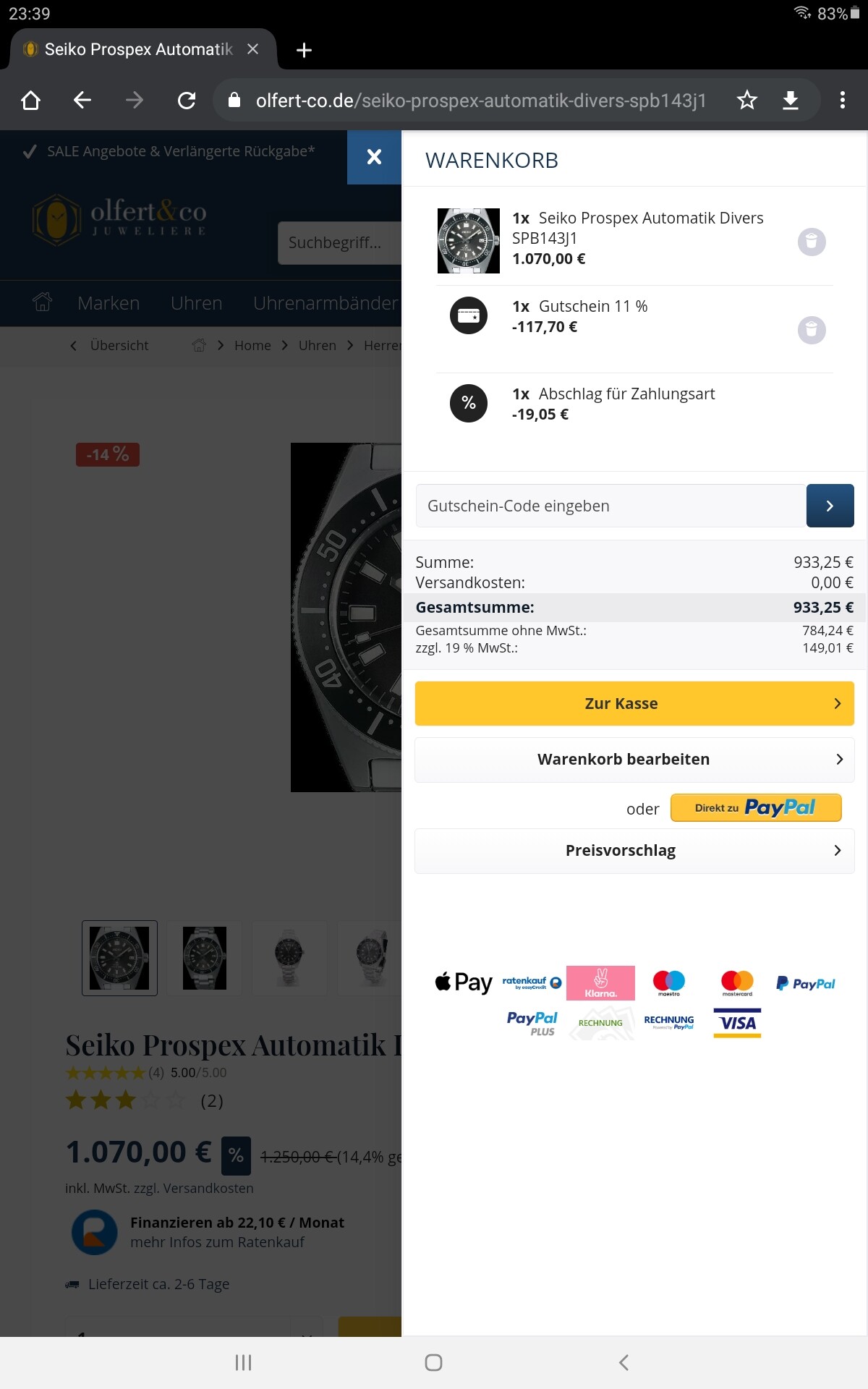868x1389 pixels.
Task: Pay with Direkt zu PayPal
Action: (756, 808)
